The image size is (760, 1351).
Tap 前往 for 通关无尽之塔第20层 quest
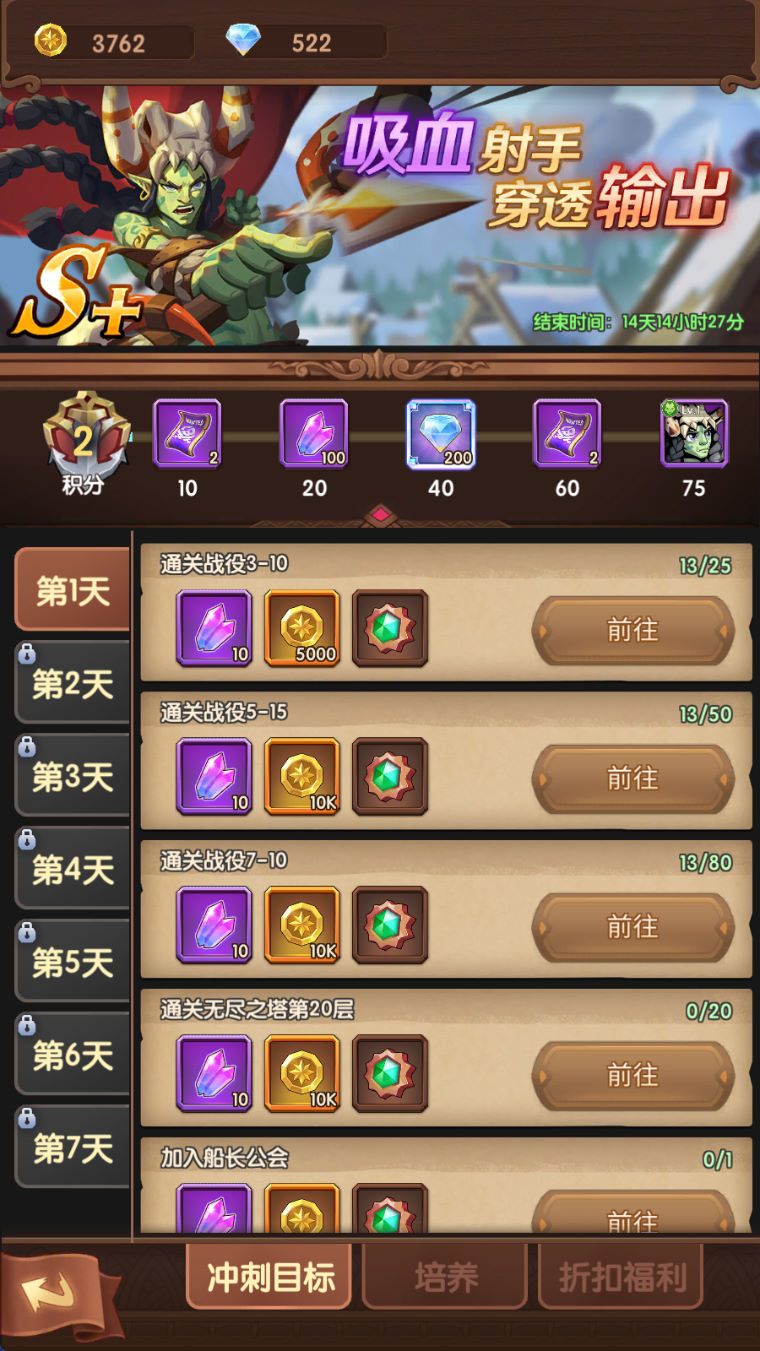(x=632, y=1075)
